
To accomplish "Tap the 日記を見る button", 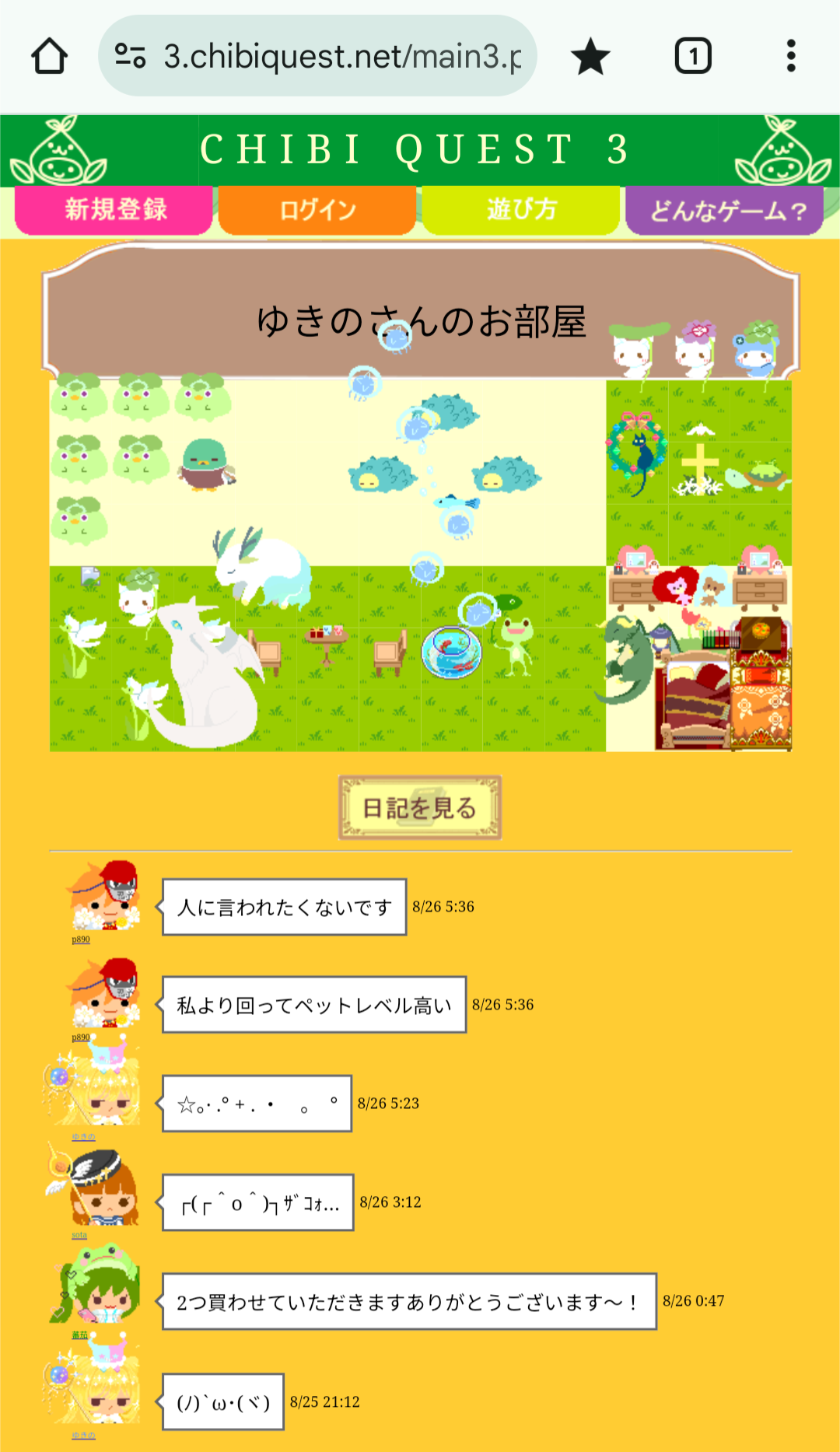I will click(x=420, y=808).
